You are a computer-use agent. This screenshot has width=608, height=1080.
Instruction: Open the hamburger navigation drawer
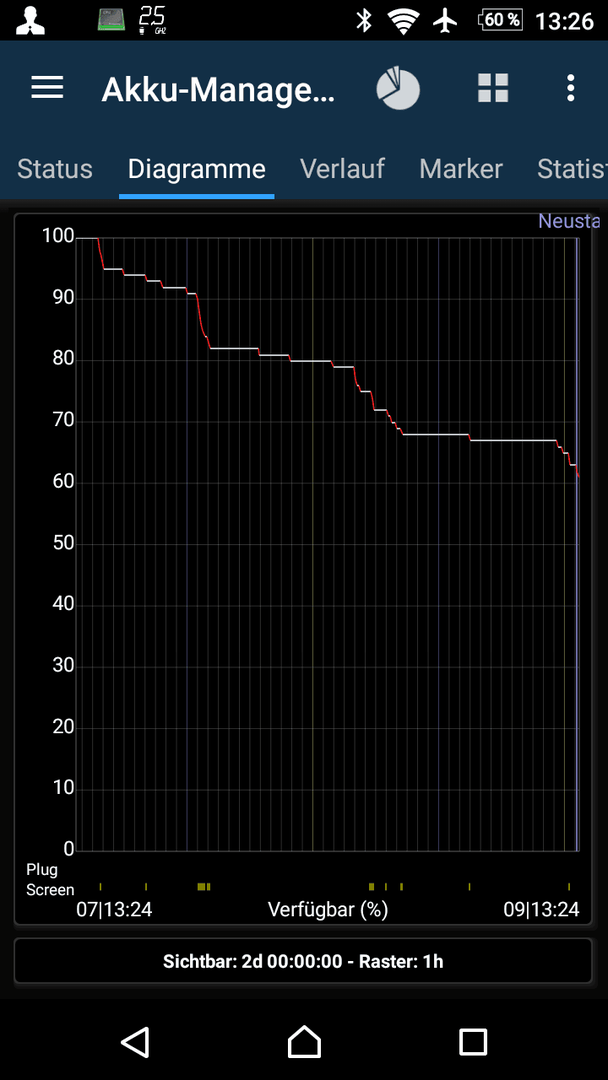pos(47,88)
